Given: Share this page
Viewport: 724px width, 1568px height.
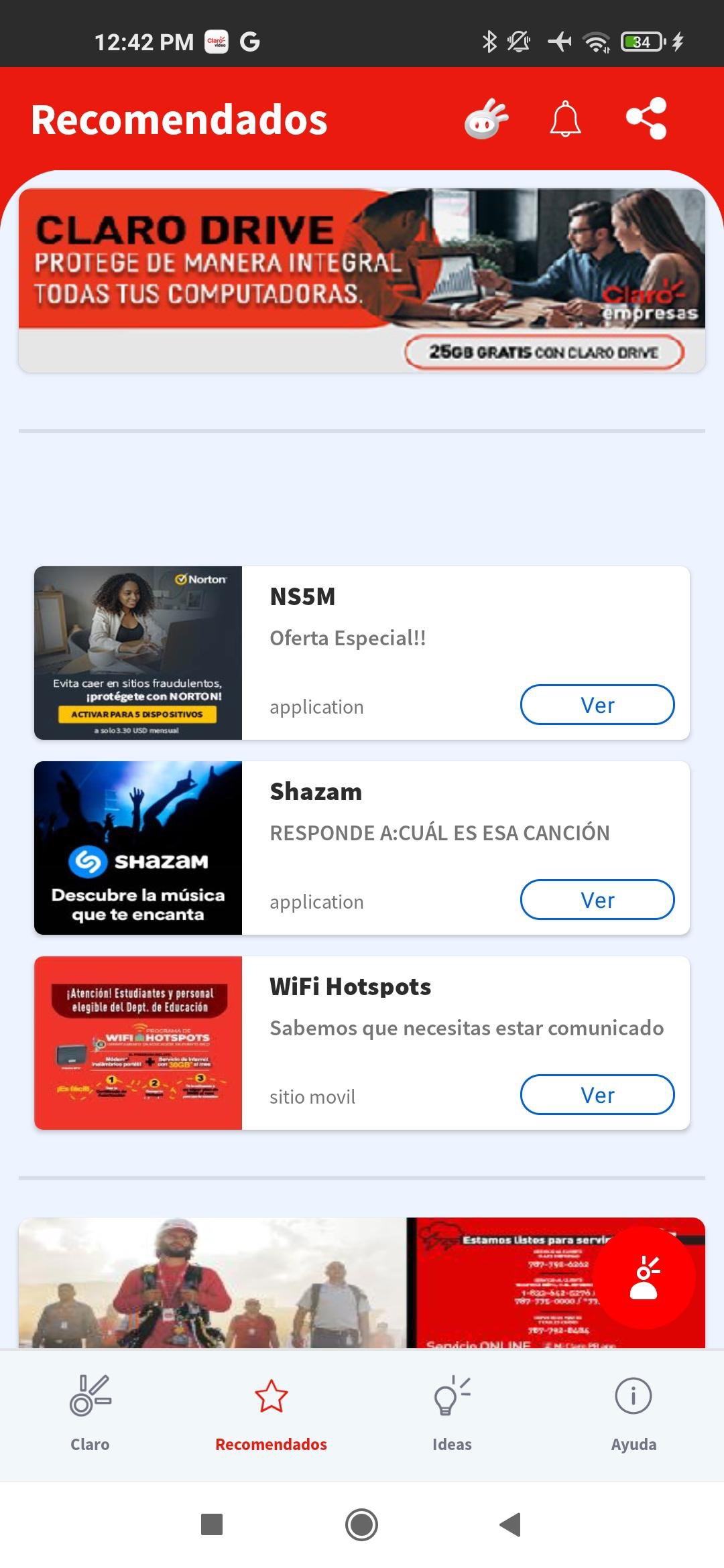Looking at the screenshot, I should 646,119.
